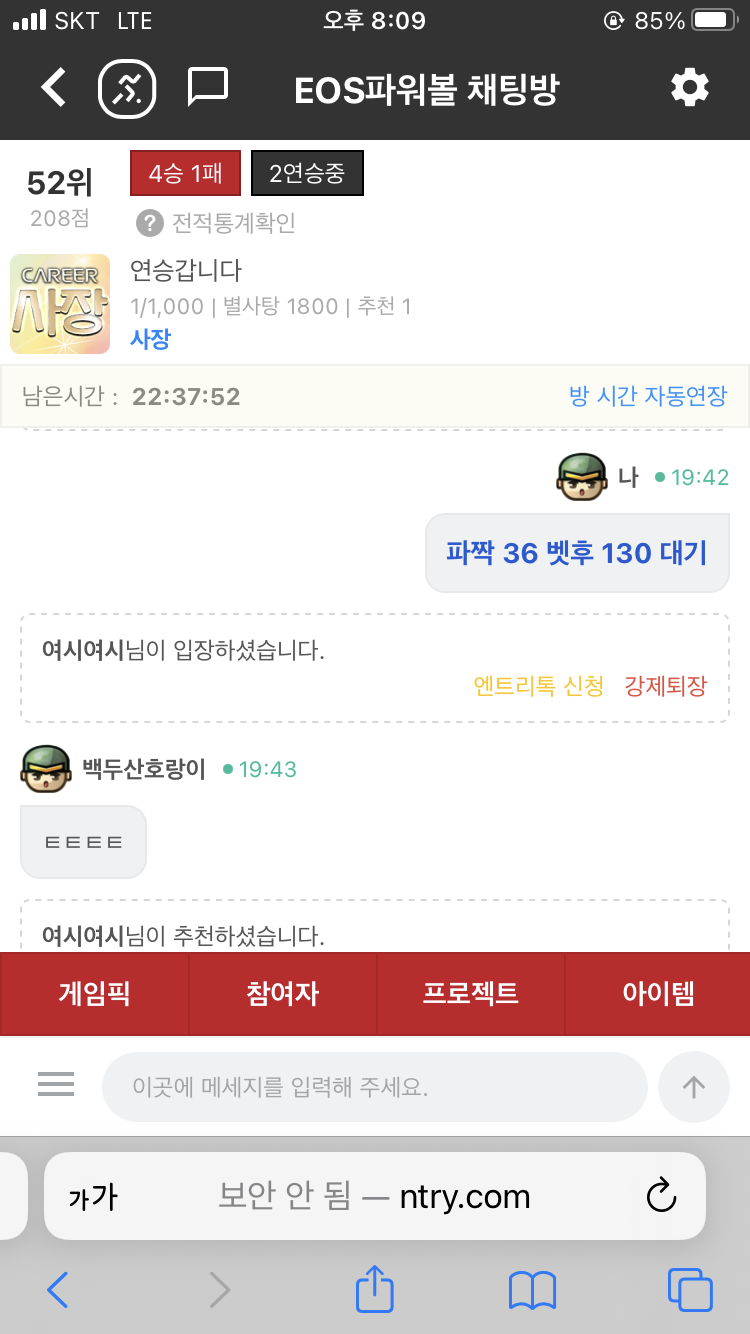Switch to the 프로젝트 tab
This screenshot has height=1334, width=750.
click(x=471, y=993)
